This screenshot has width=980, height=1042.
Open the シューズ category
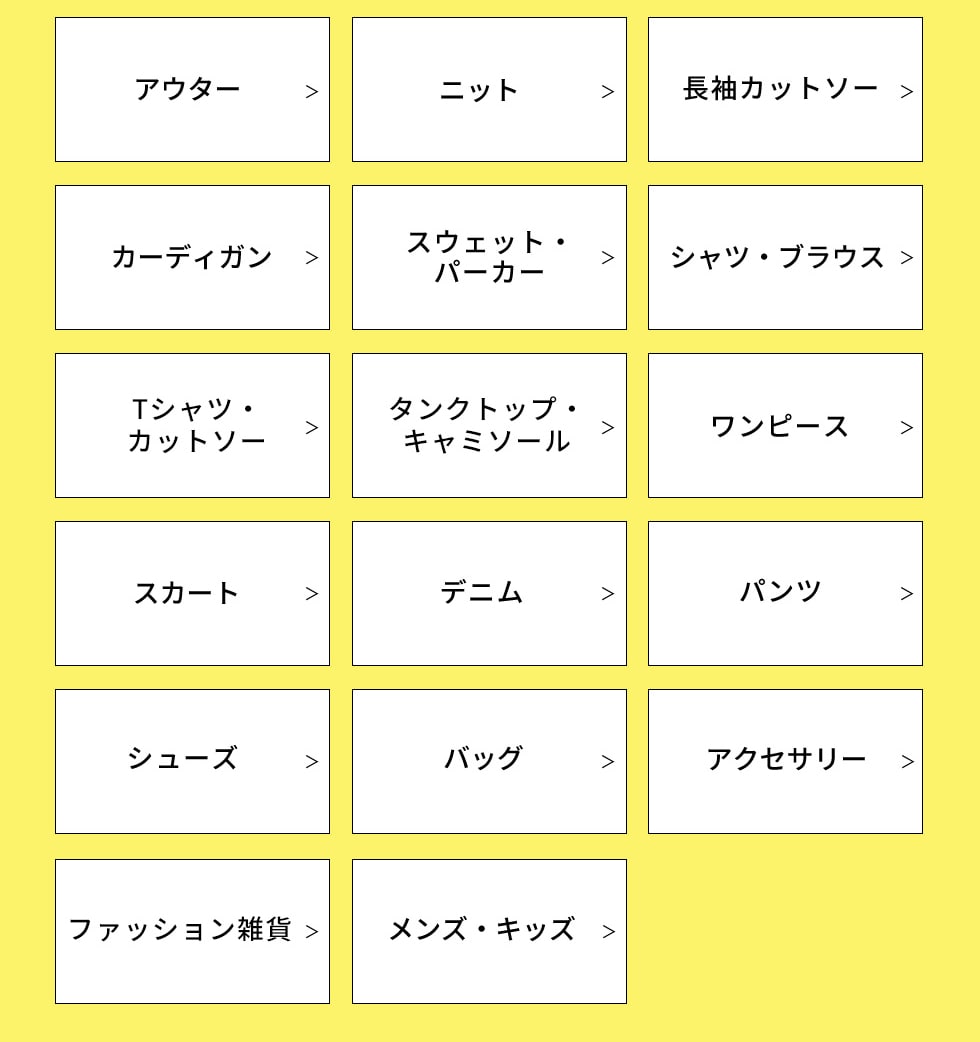tap(192, 762)
